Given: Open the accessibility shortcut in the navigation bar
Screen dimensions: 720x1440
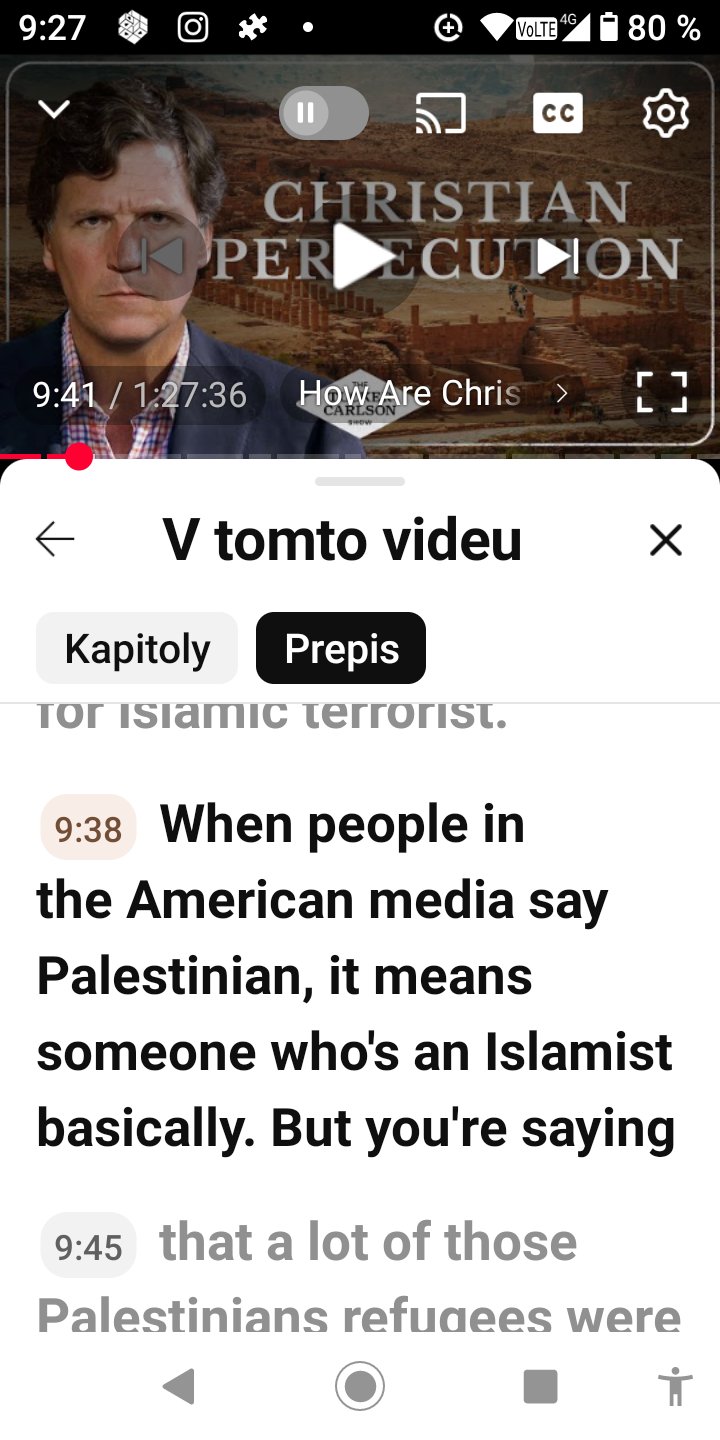Looking at the screenshot, I should coord(675,1387).
